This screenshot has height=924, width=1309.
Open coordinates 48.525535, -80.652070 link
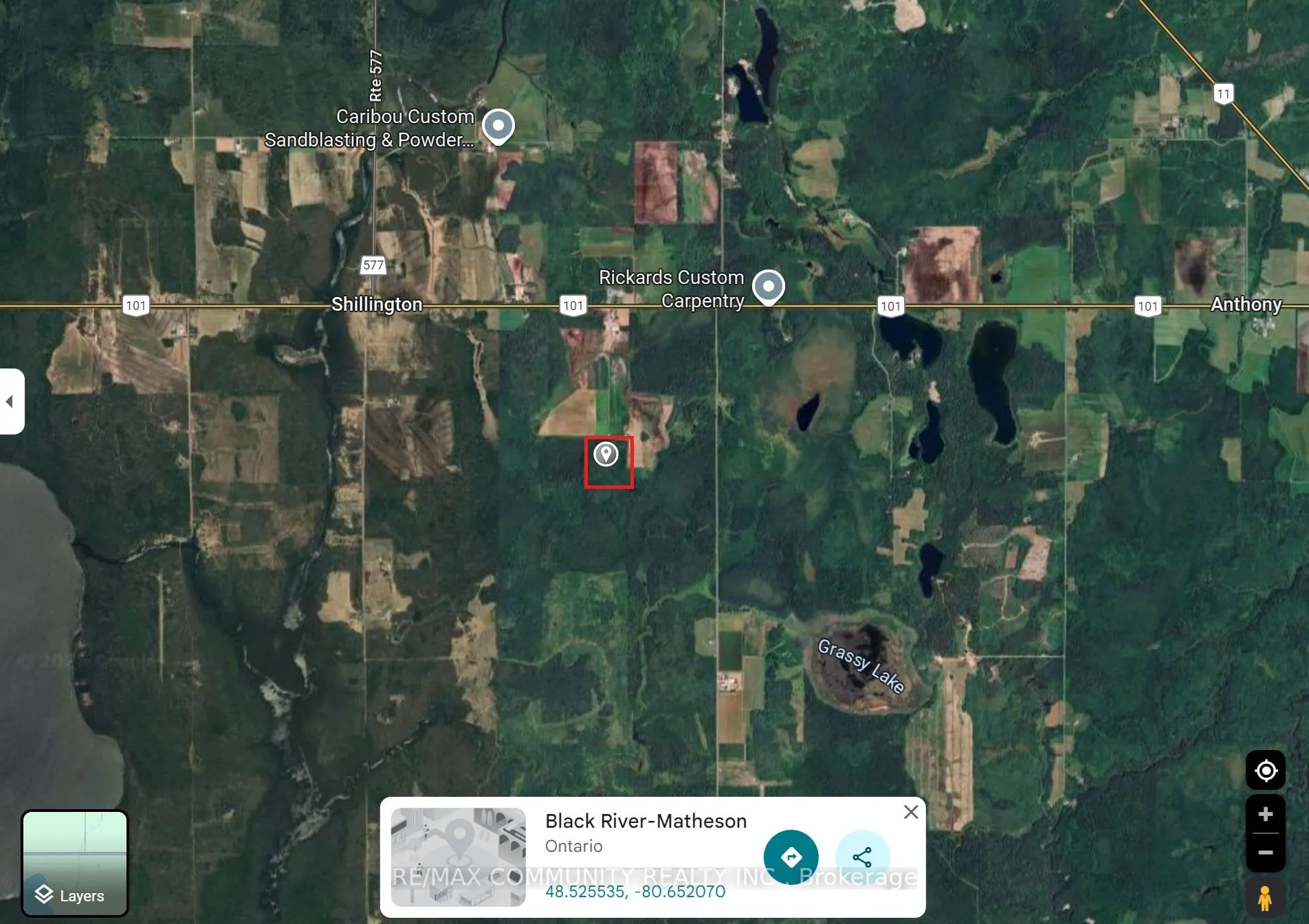[635, 892]
